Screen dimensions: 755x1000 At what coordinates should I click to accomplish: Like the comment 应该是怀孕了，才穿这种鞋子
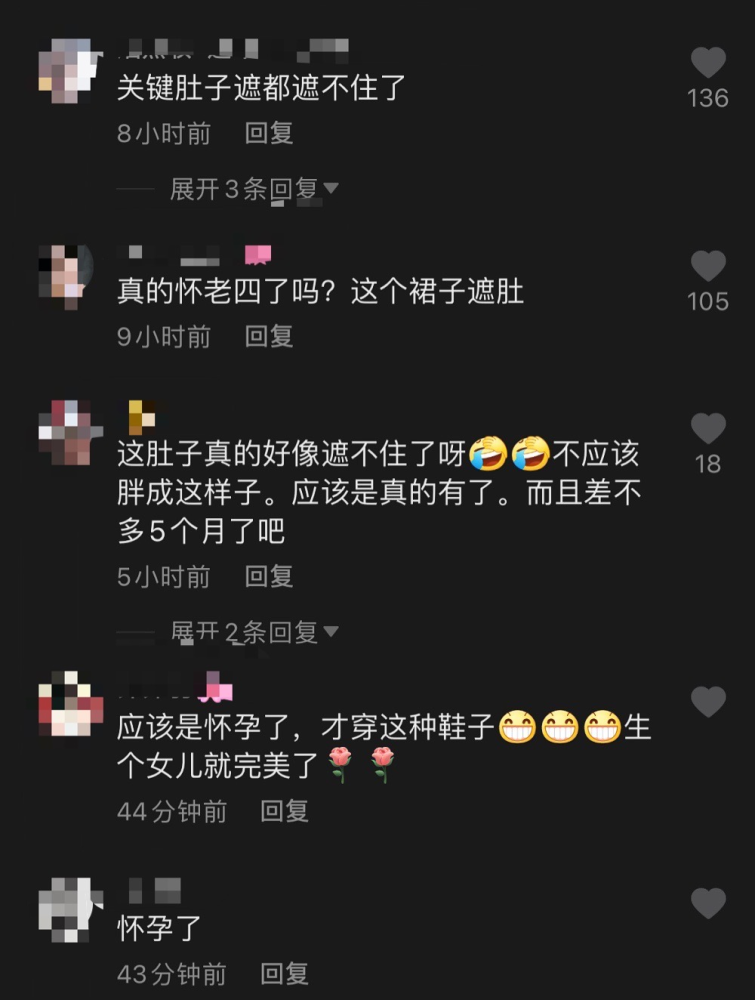click(x=708, y=702)
